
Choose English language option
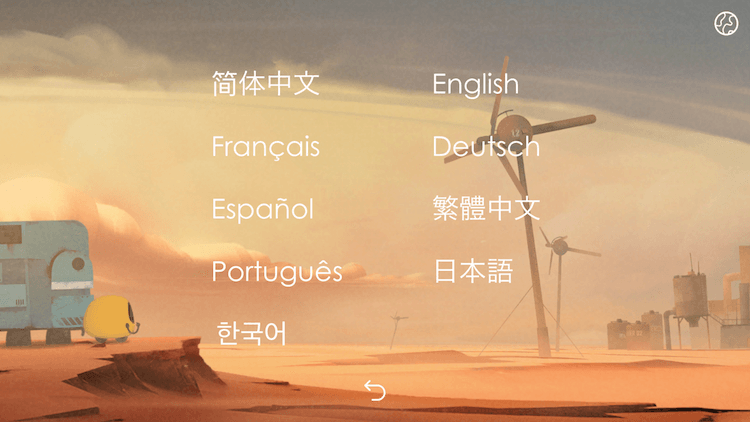pos(475,85)
